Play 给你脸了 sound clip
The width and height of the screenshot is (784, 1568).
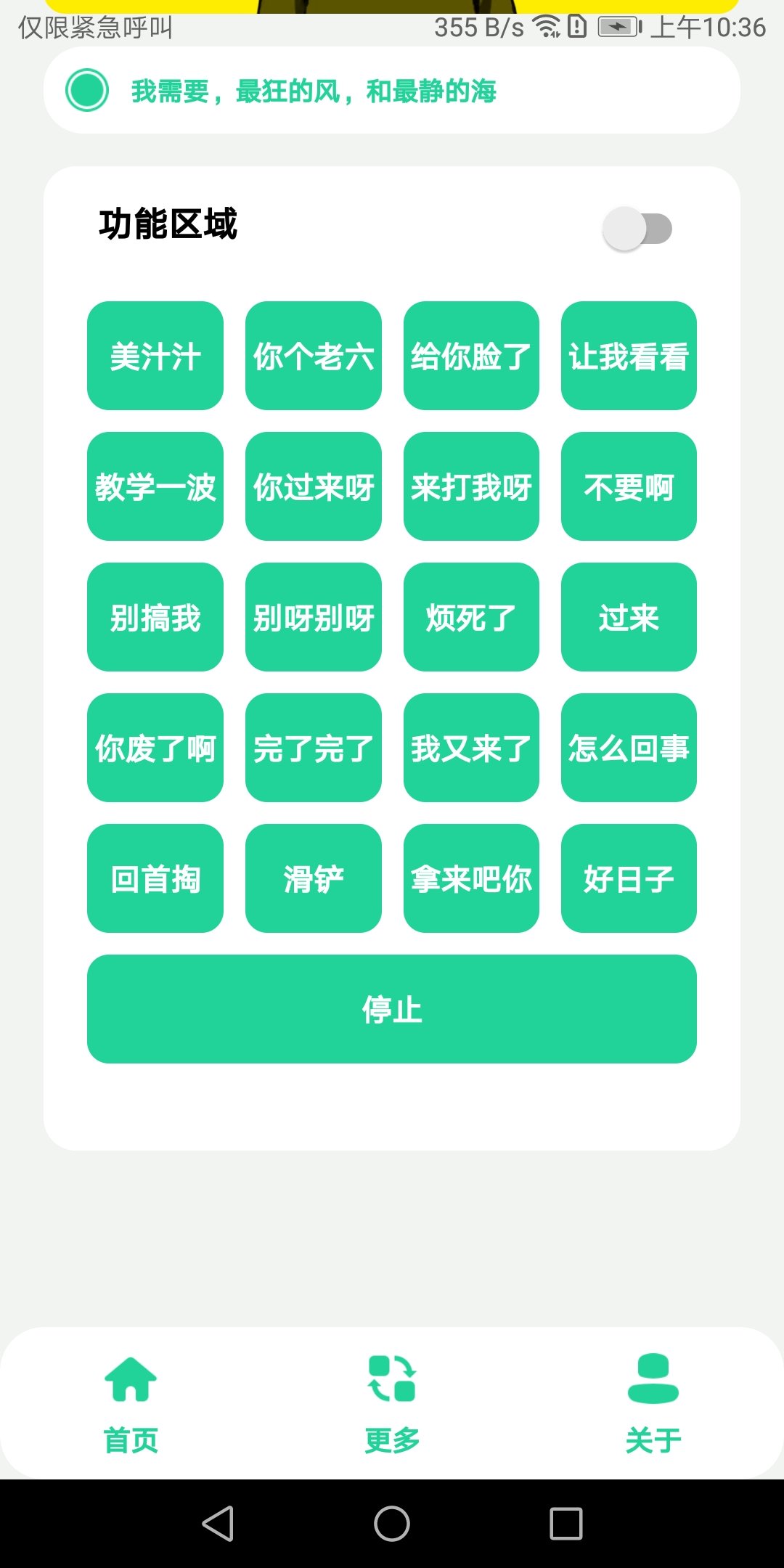coord(471,356)
